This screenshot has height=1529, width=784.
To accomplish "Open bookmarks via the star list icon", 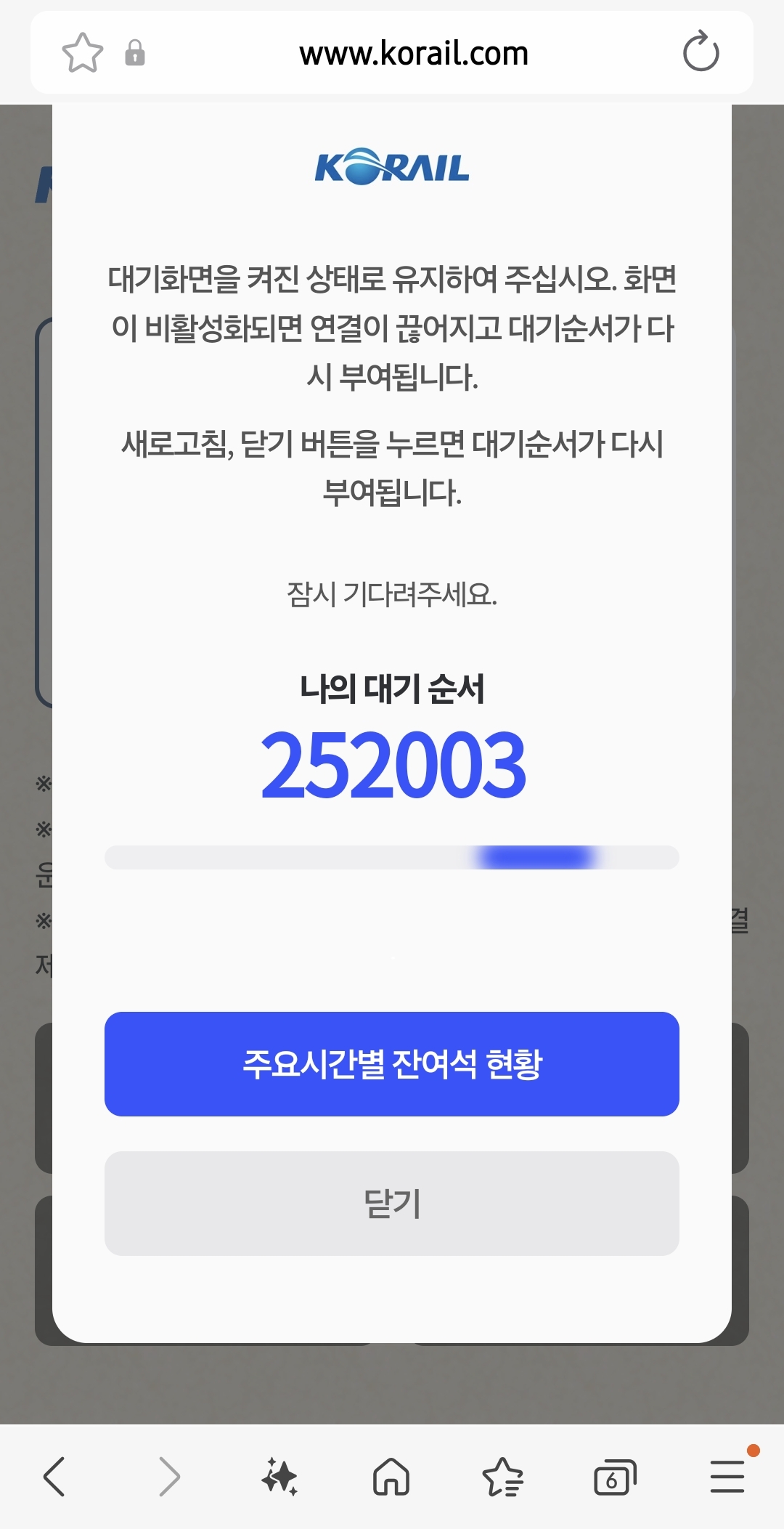I will tap(505, 1480).
